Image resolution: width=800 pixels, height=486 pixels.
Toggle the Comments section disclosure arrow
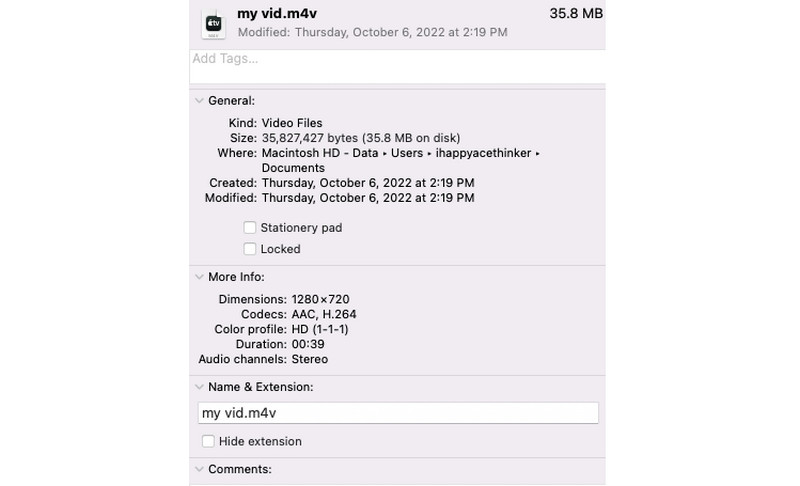(198, 469)
